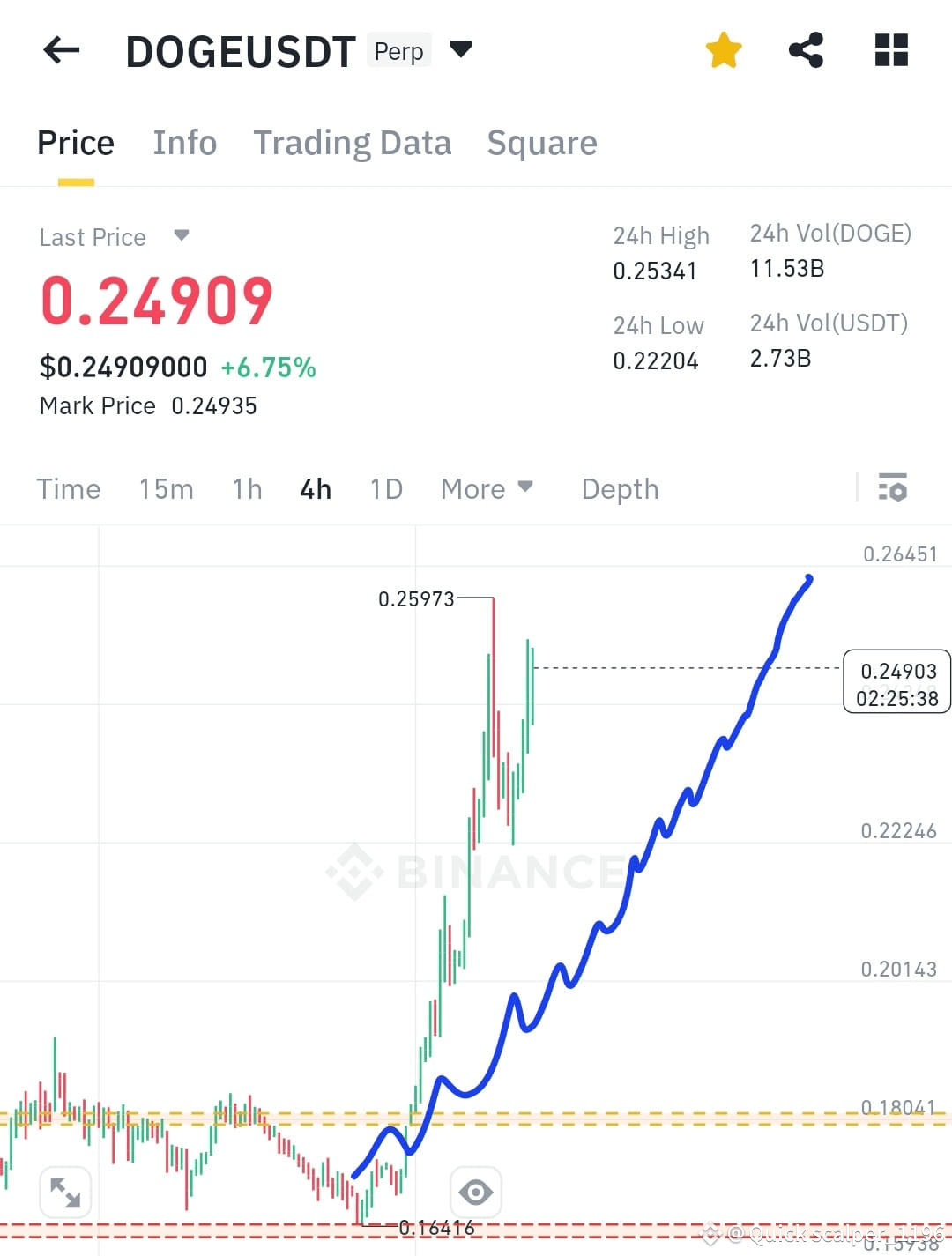Click the current price marker showing 0.24903

pos(897,681)
